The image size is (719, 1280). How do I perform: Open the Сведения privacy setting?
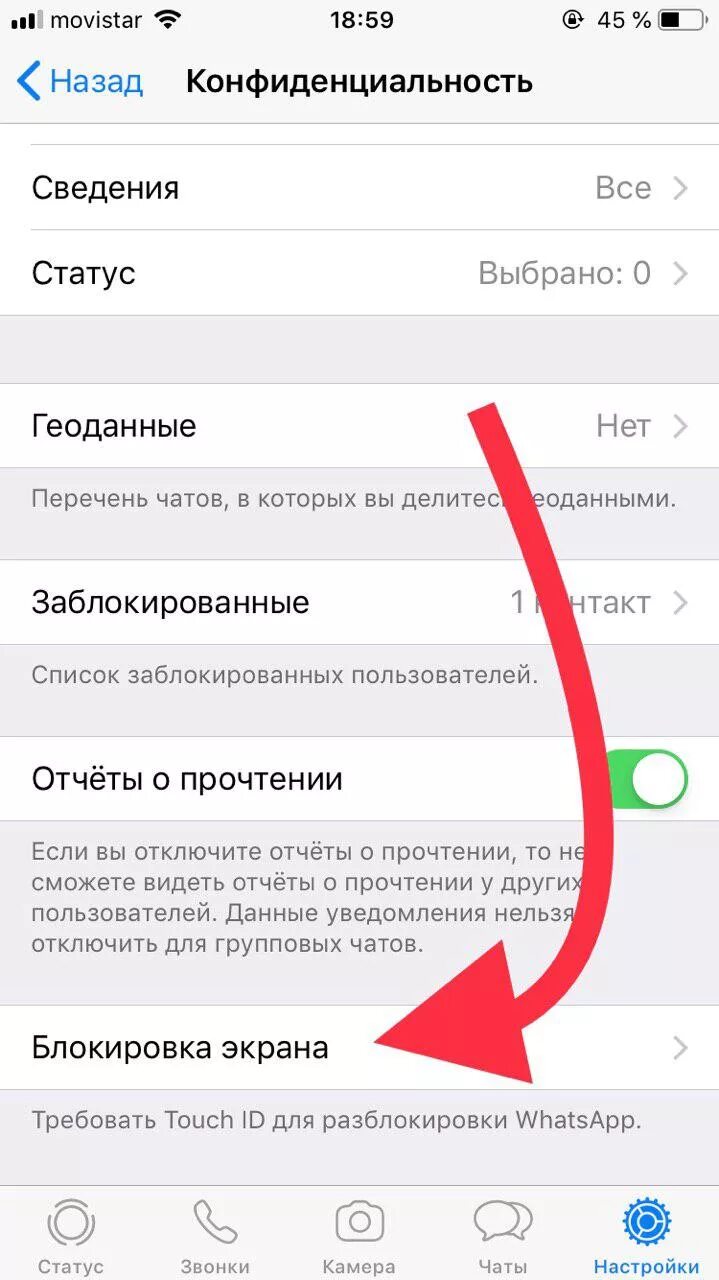point(359,188)
